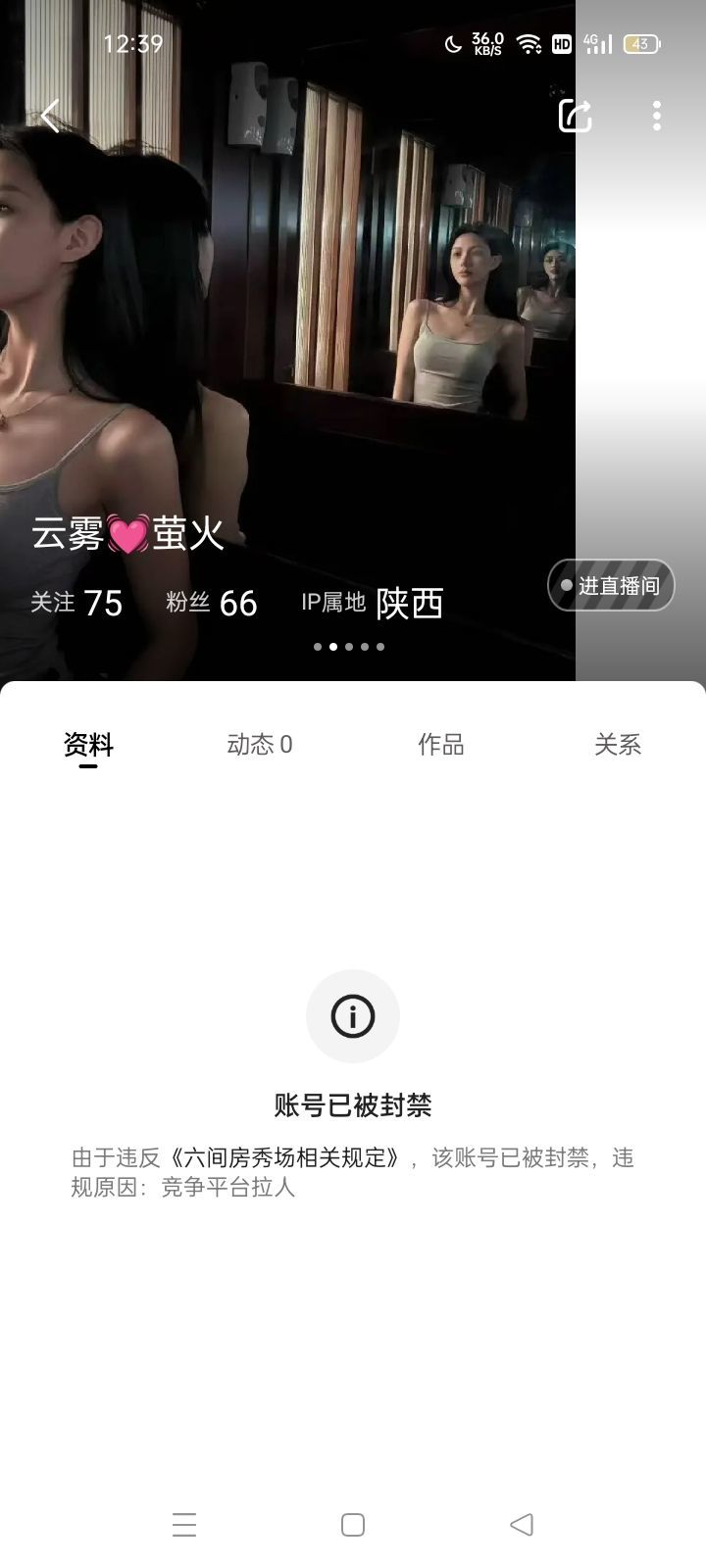
Task: View the 粉丝 66 followers list
Action: [212, 603]
